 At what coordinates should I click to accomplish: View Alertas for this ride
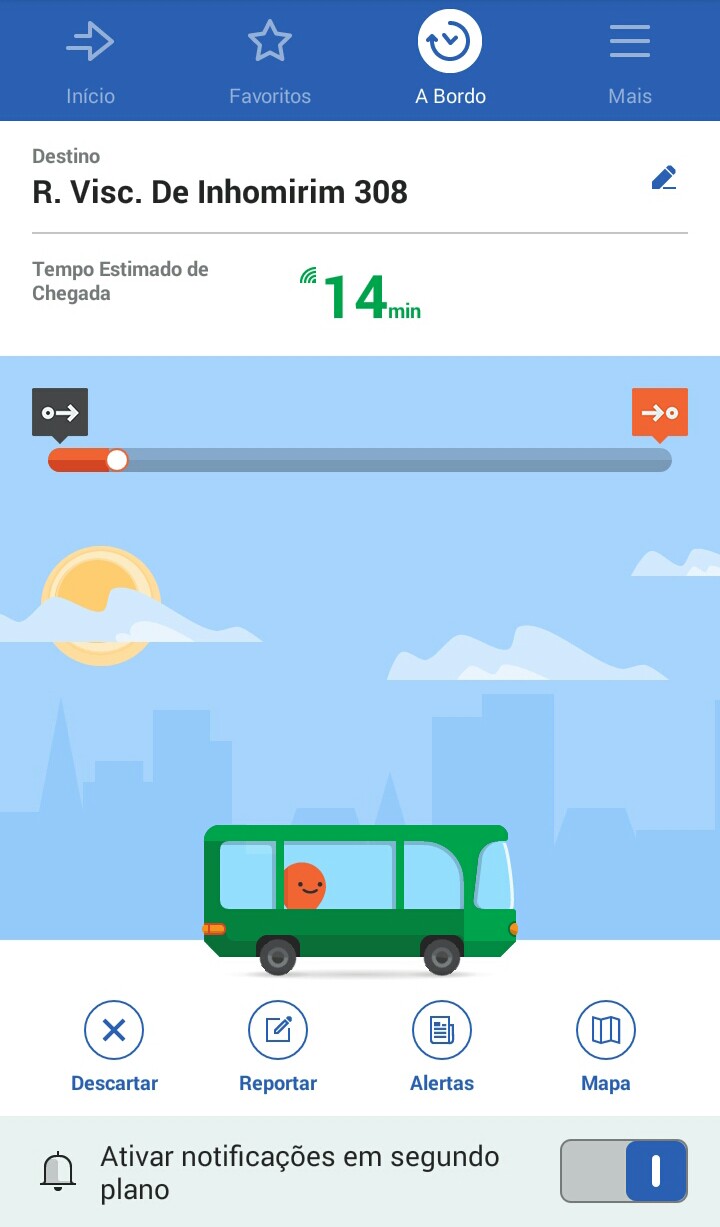[x=442, y=1045]
